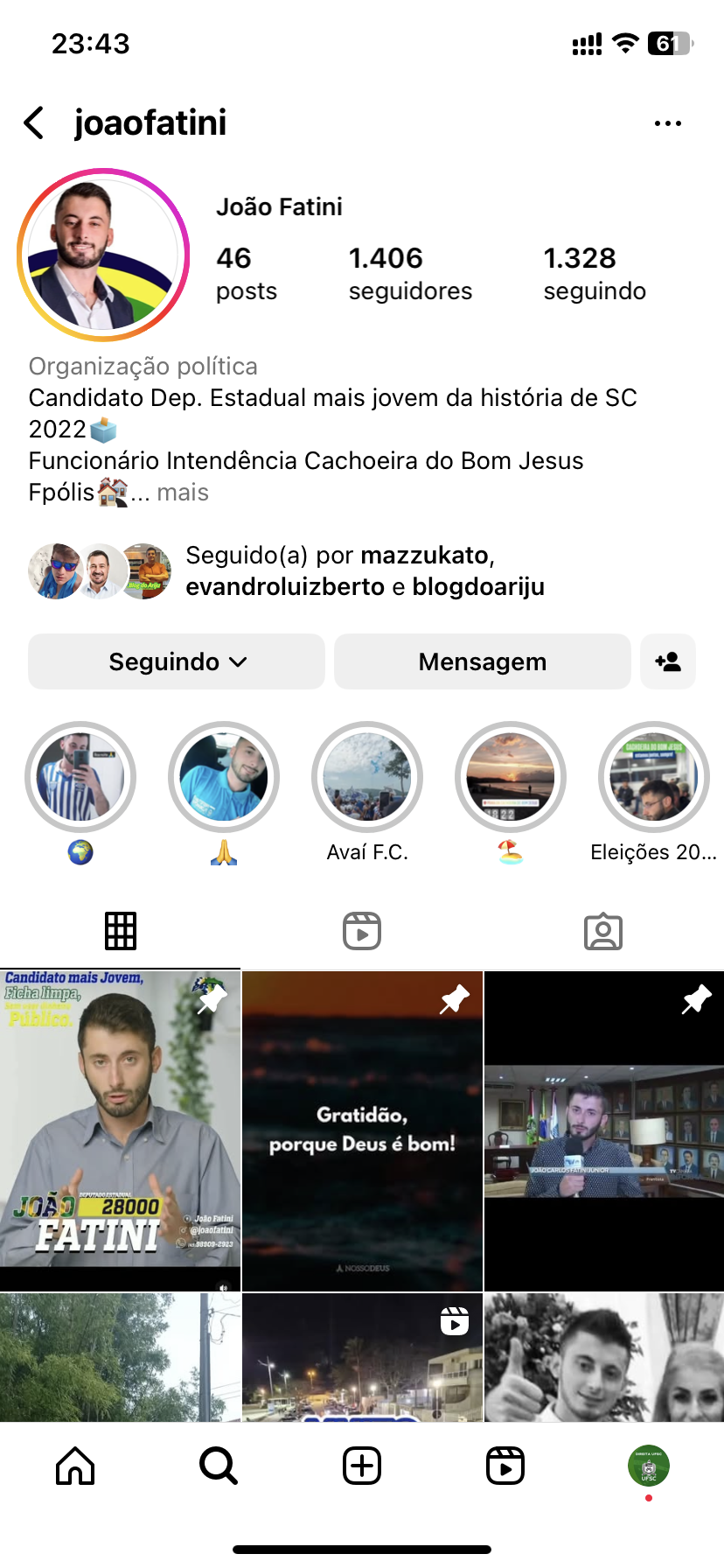Open the three-dot options menu
Viewport: 724px width, 1568px height.
(667, 123)
